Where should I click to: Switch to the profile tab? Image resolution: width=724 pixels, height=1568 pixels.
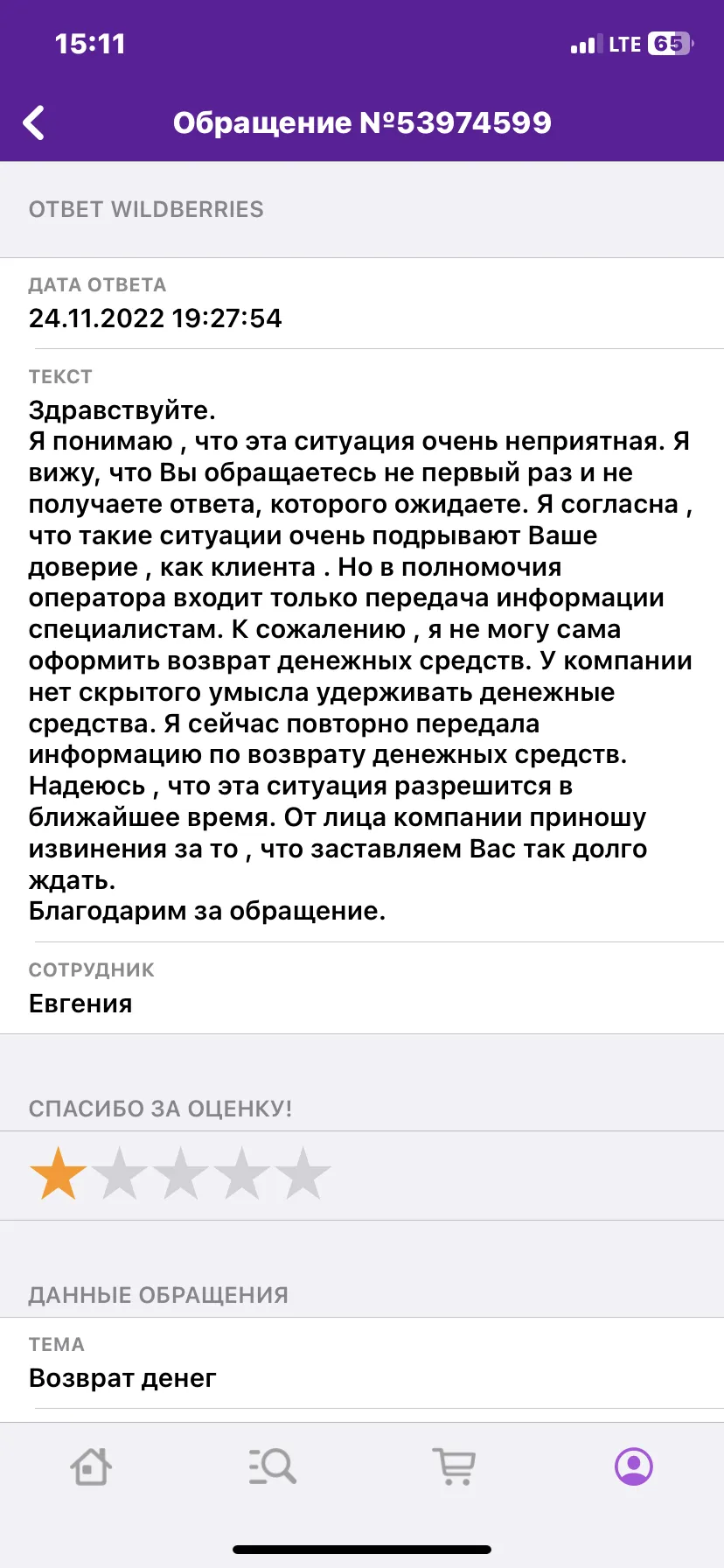[634, 1466]
